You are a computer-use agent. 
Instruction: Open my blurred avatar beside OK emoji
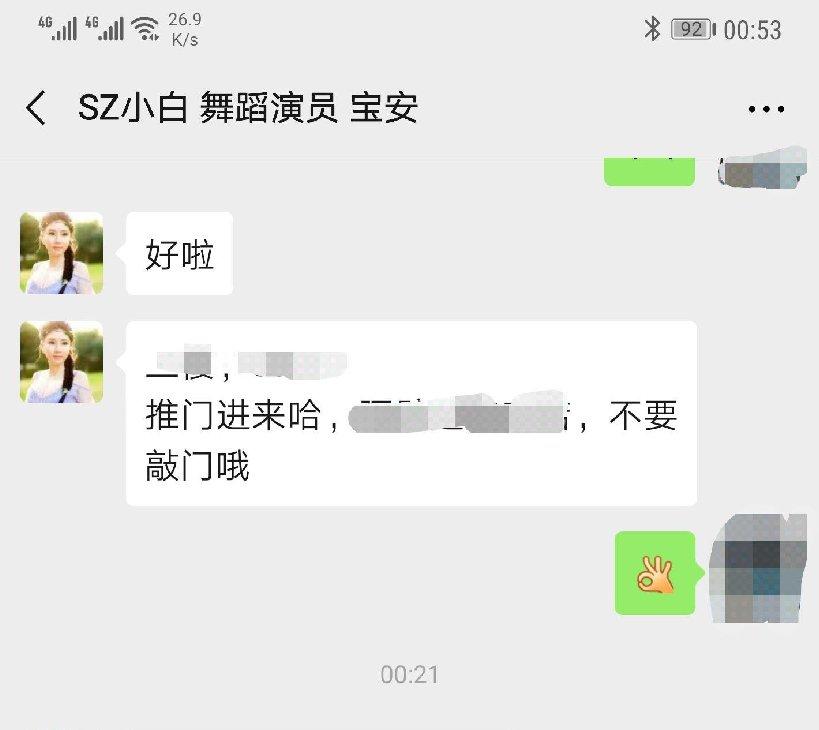point(757,570)
